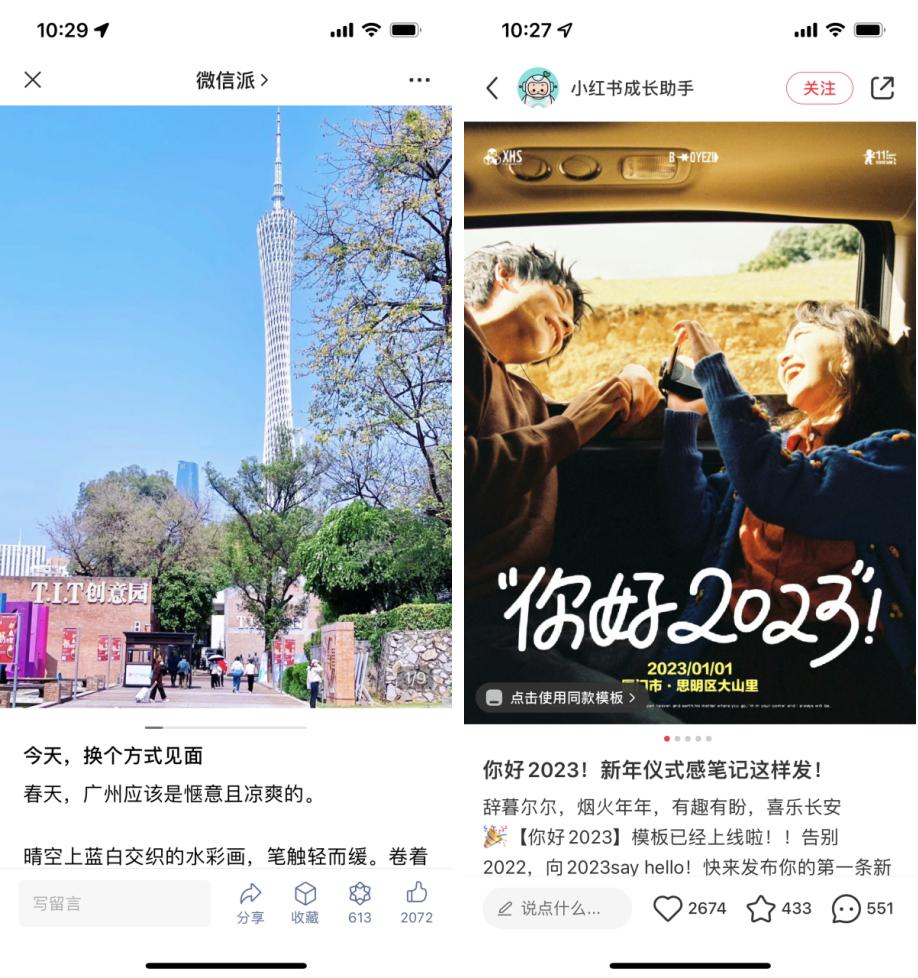Tap the share/export icon beside 关注

(x=883, y=88)
